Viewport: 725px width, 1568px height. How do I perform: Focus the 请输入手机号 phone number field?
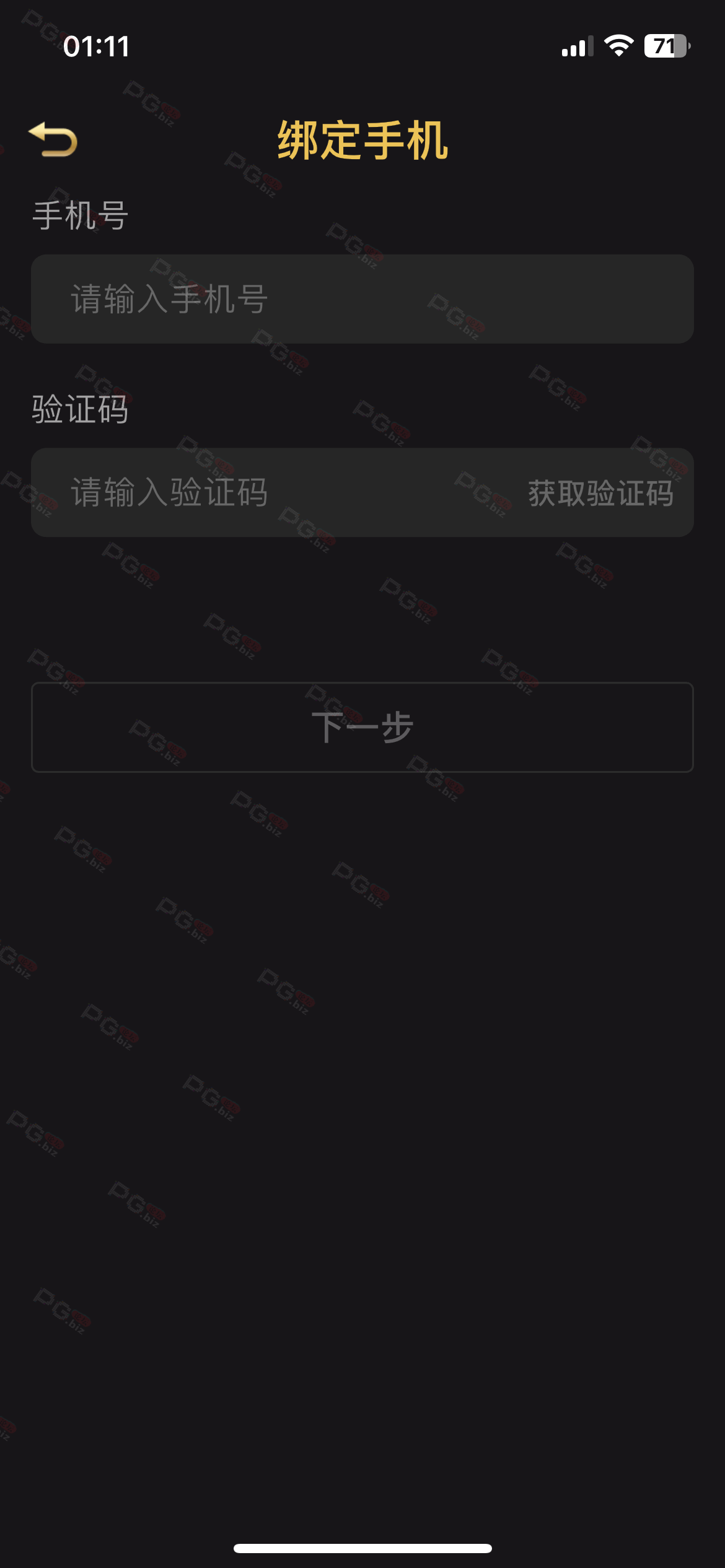click(x=362, y=299)
